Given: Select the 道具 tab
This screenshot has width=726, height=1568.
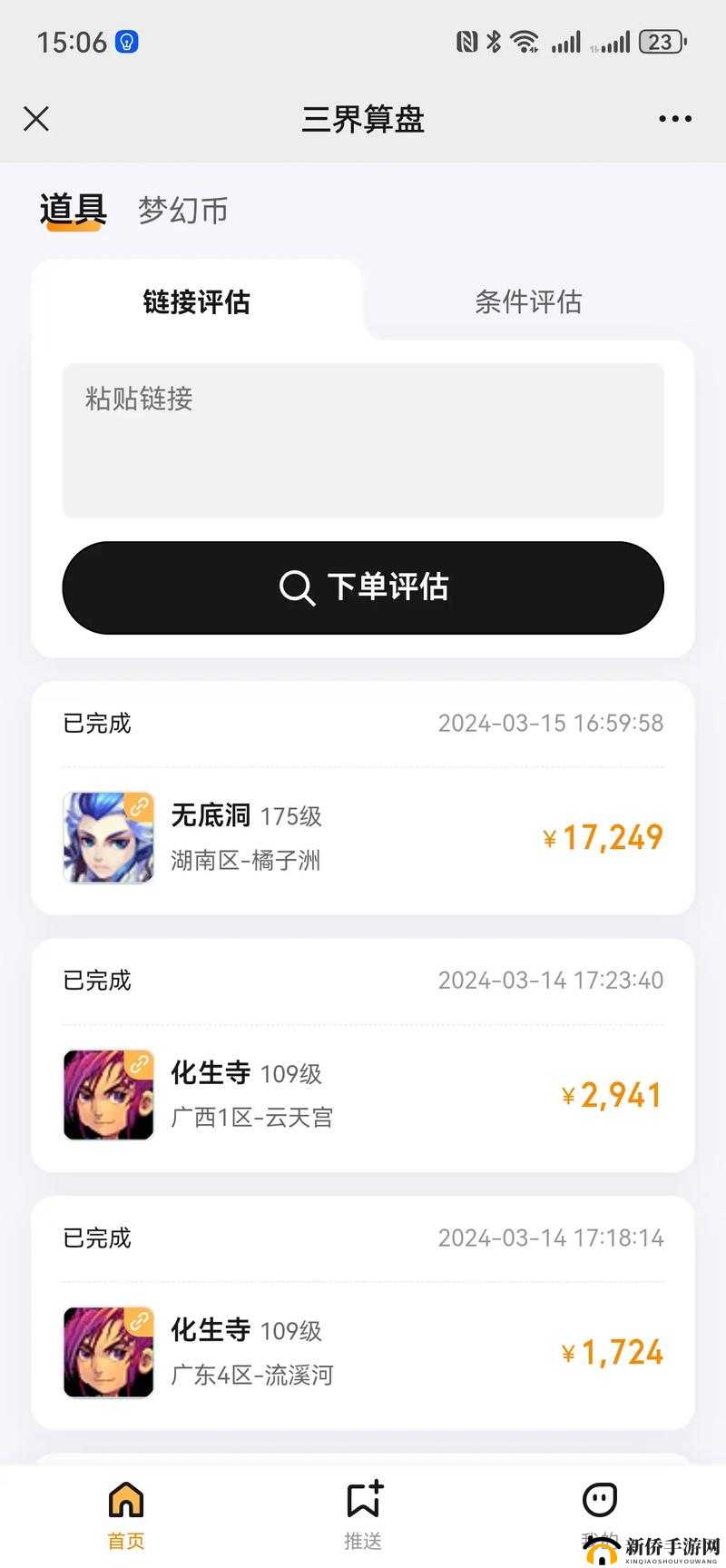Looking at the screenshot, I should tap(74, 209).
